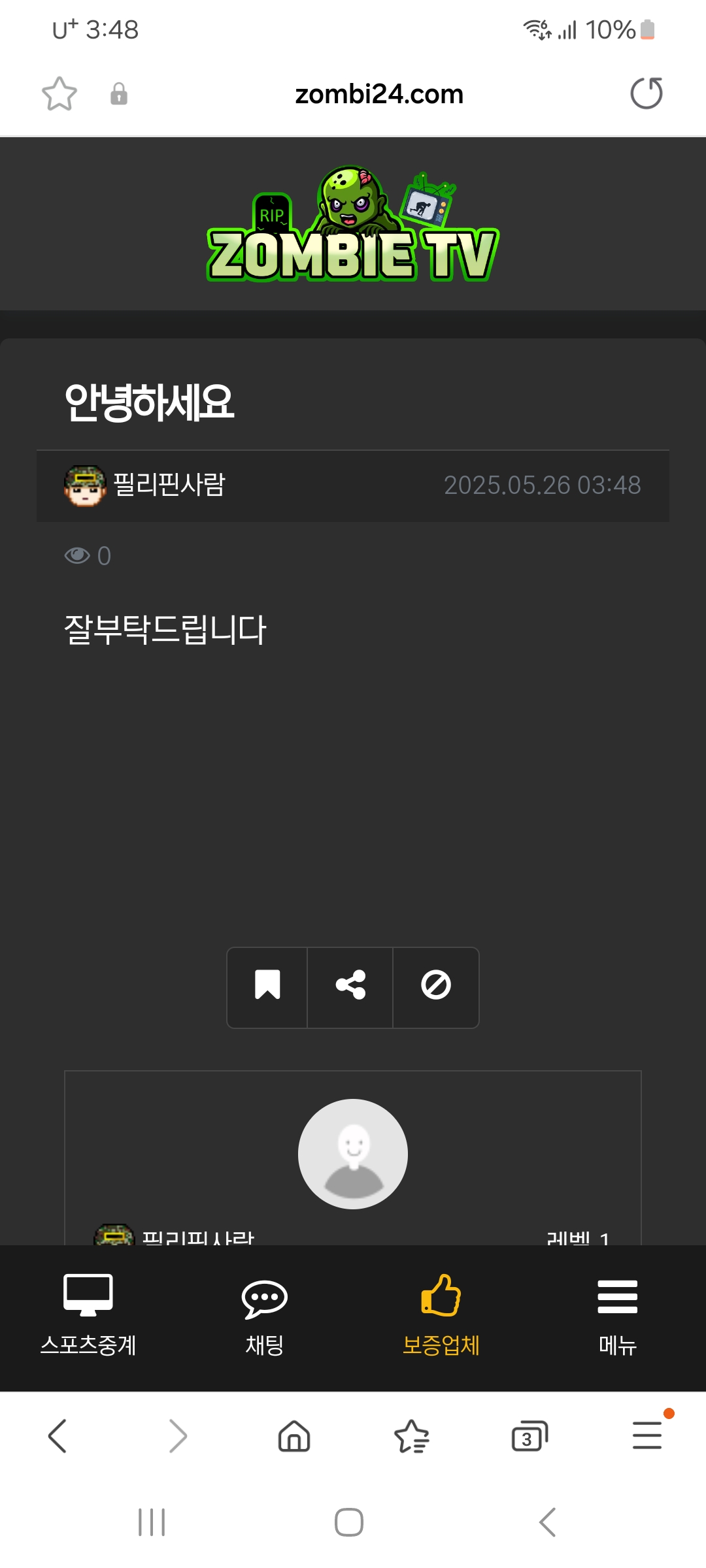Open the lock icon's site security info

point(119,94)
